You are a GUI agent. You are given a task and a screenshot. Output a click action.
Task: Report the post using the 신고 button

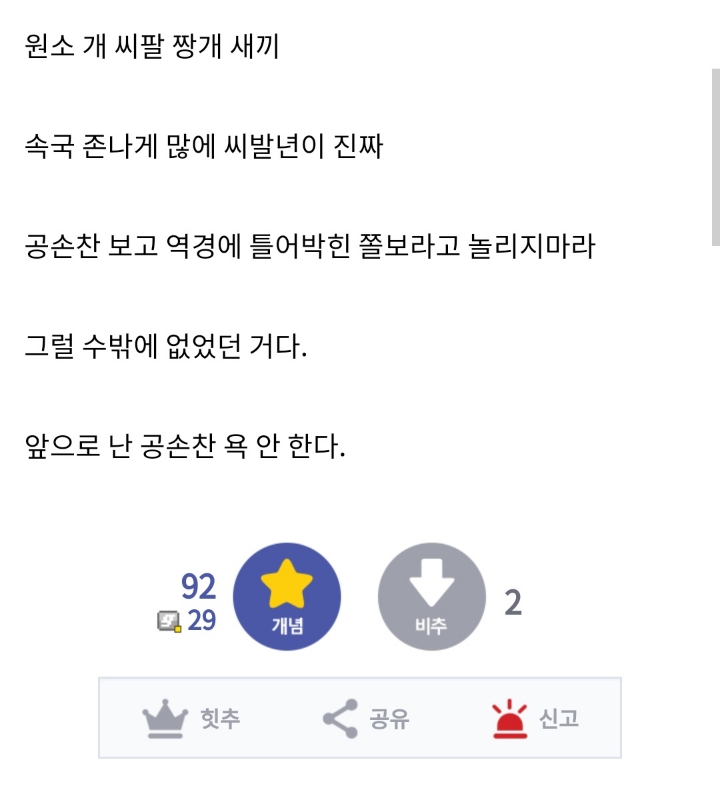pos(532,716)
